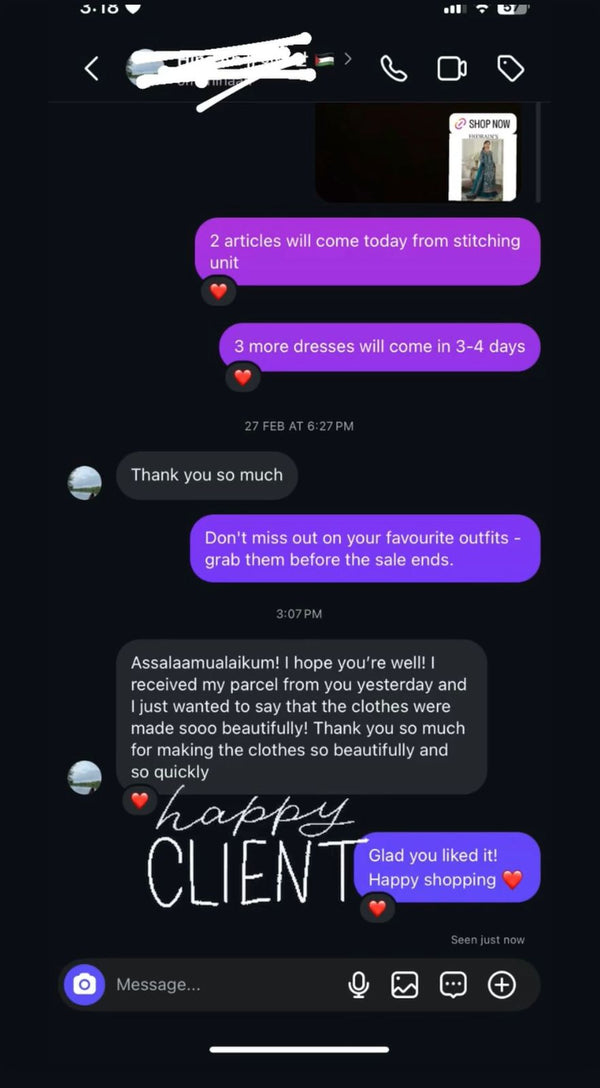
Task: Open saved replies bubble icon
Action: (x=453, y=985)
